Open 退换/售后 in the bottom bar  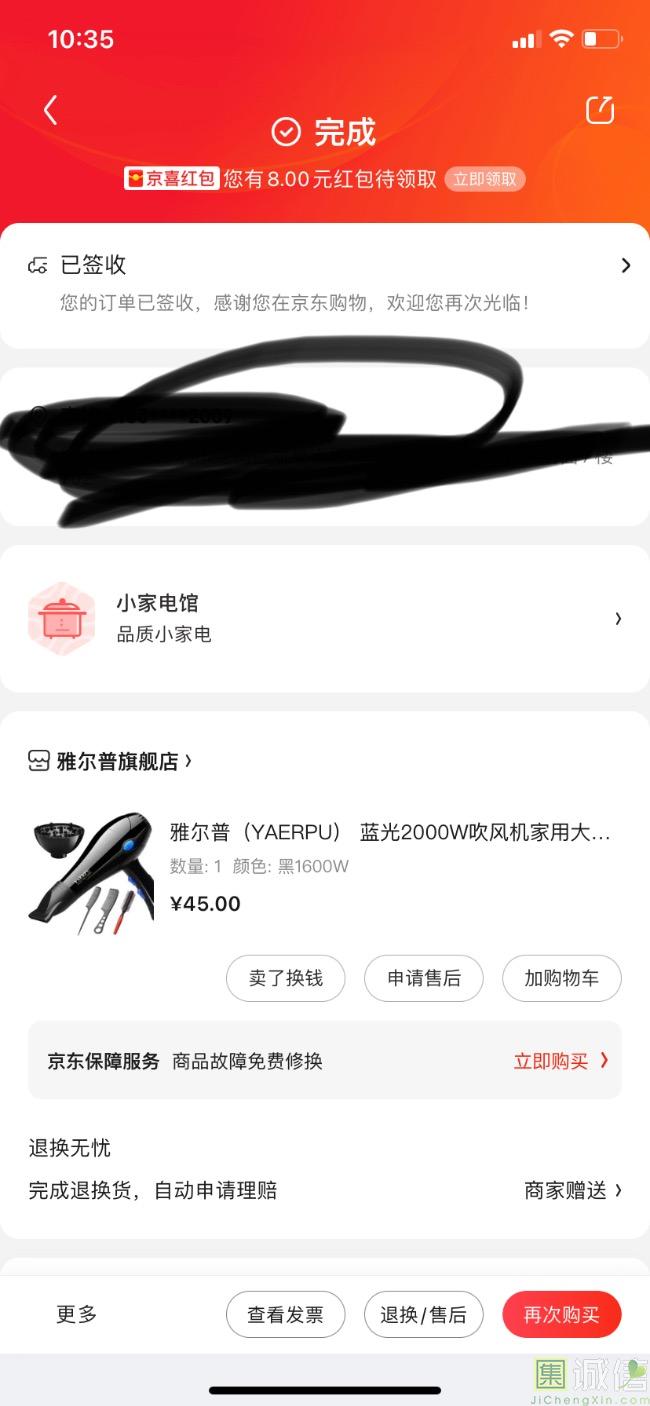[x=423, y=1315]
